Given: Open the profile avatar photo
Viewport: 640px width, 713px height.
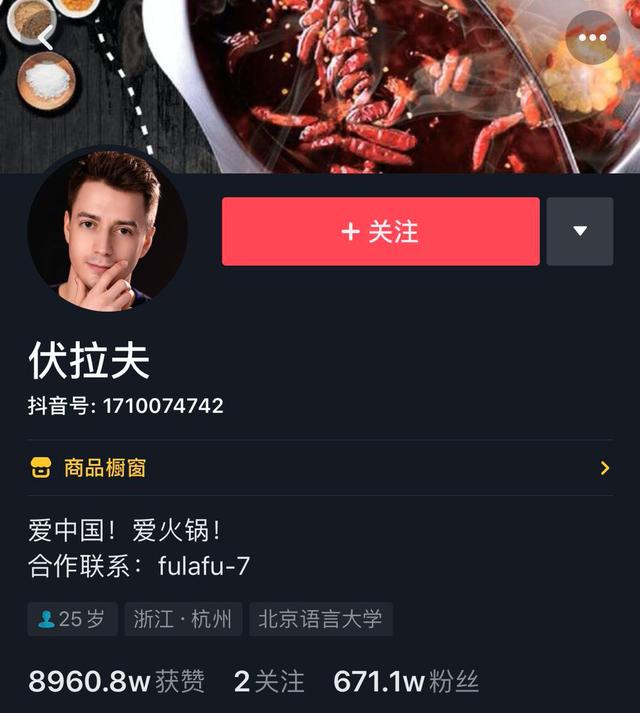Looking at the screenshot, I should coord(107,232).
